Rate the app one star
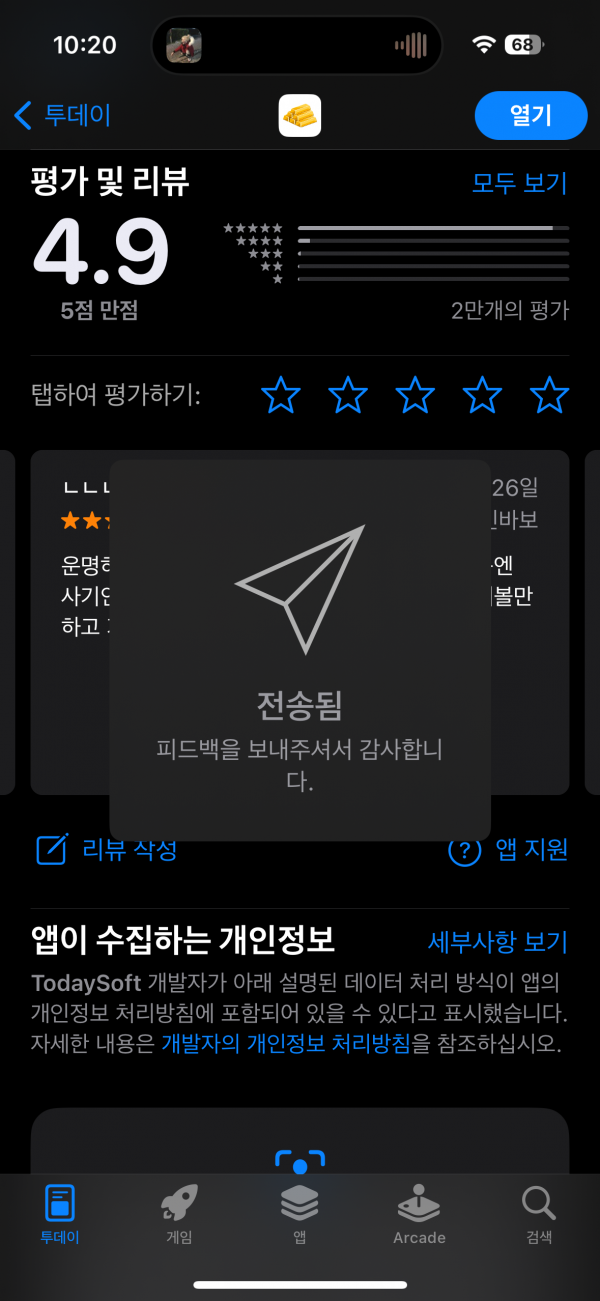 tap(281, 396)
